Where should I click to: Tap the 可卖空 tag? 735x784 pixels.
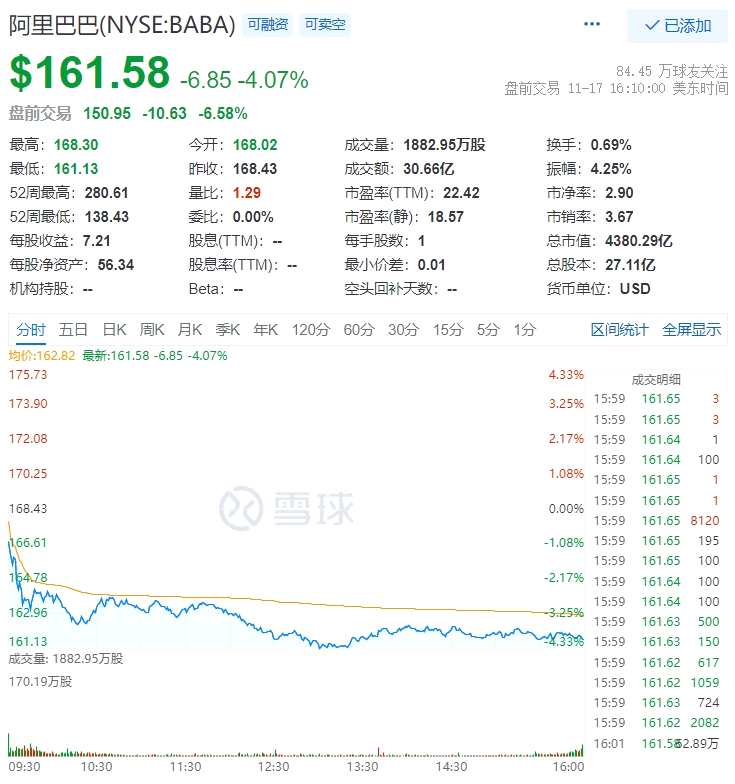pyautogui.click(x=324, y=24)
